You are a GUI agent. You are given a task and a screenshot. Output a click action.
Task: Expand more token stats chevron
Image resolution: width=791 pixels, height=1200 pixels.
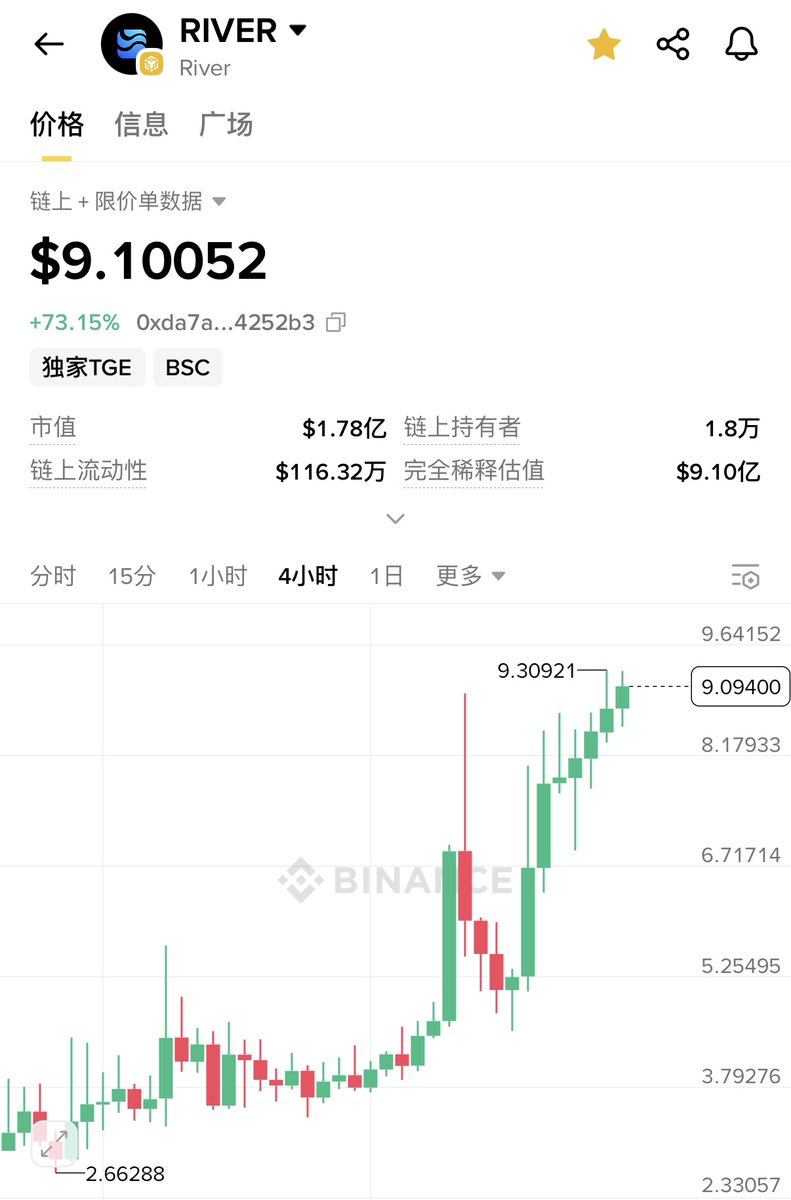click(x=396, y=519)
